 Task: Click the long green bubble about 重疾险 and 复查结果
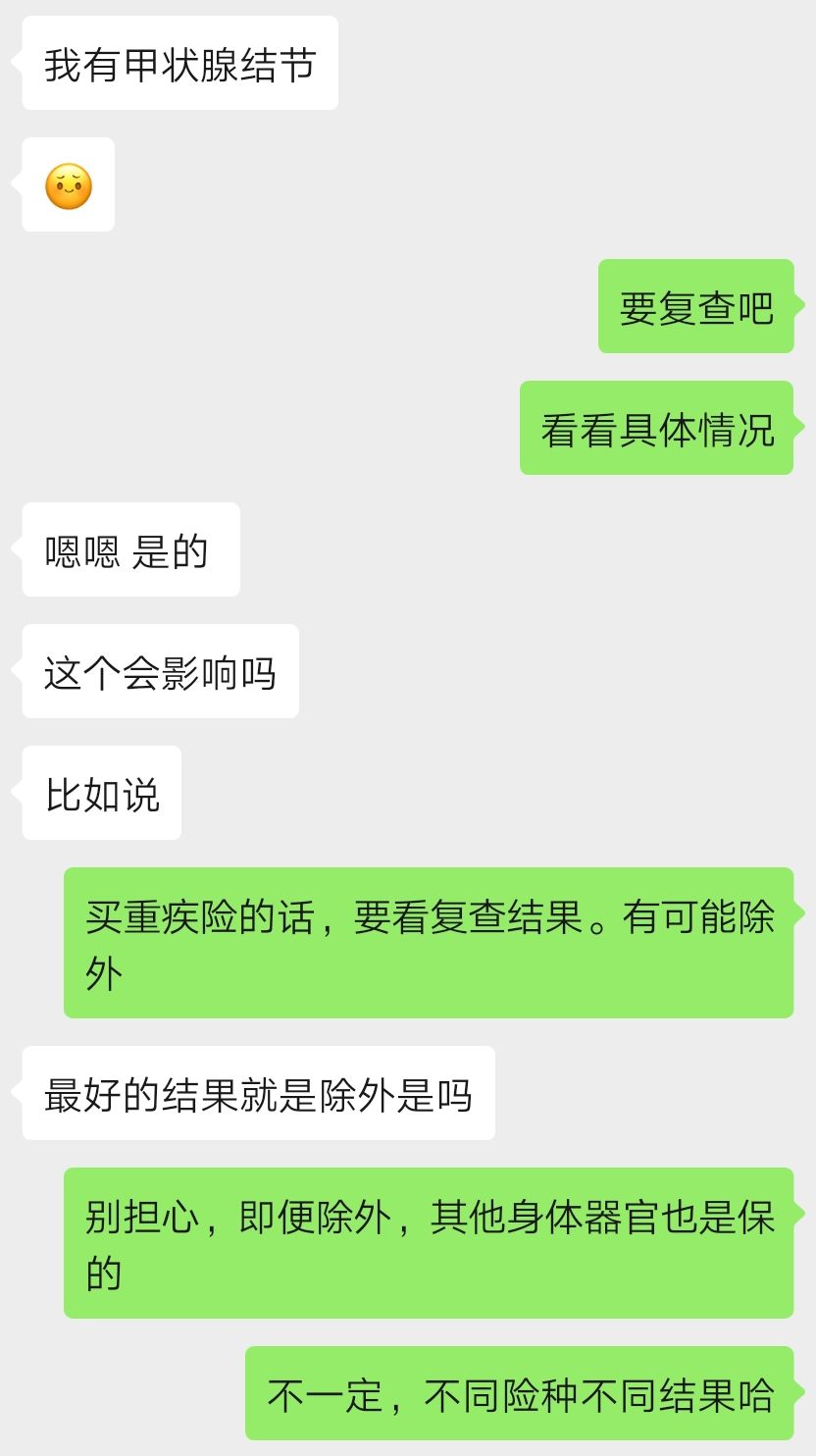[429, 940]
